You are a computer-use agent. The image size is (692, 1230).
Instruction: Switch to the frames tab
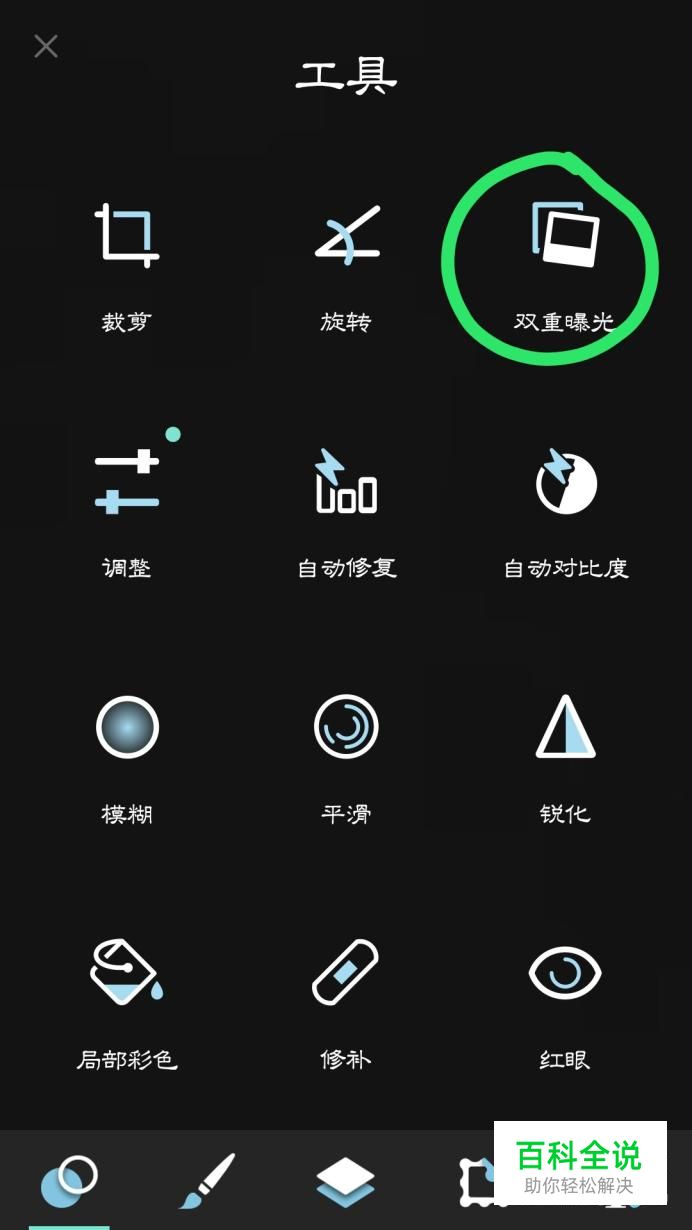[x=480, y=1182]
